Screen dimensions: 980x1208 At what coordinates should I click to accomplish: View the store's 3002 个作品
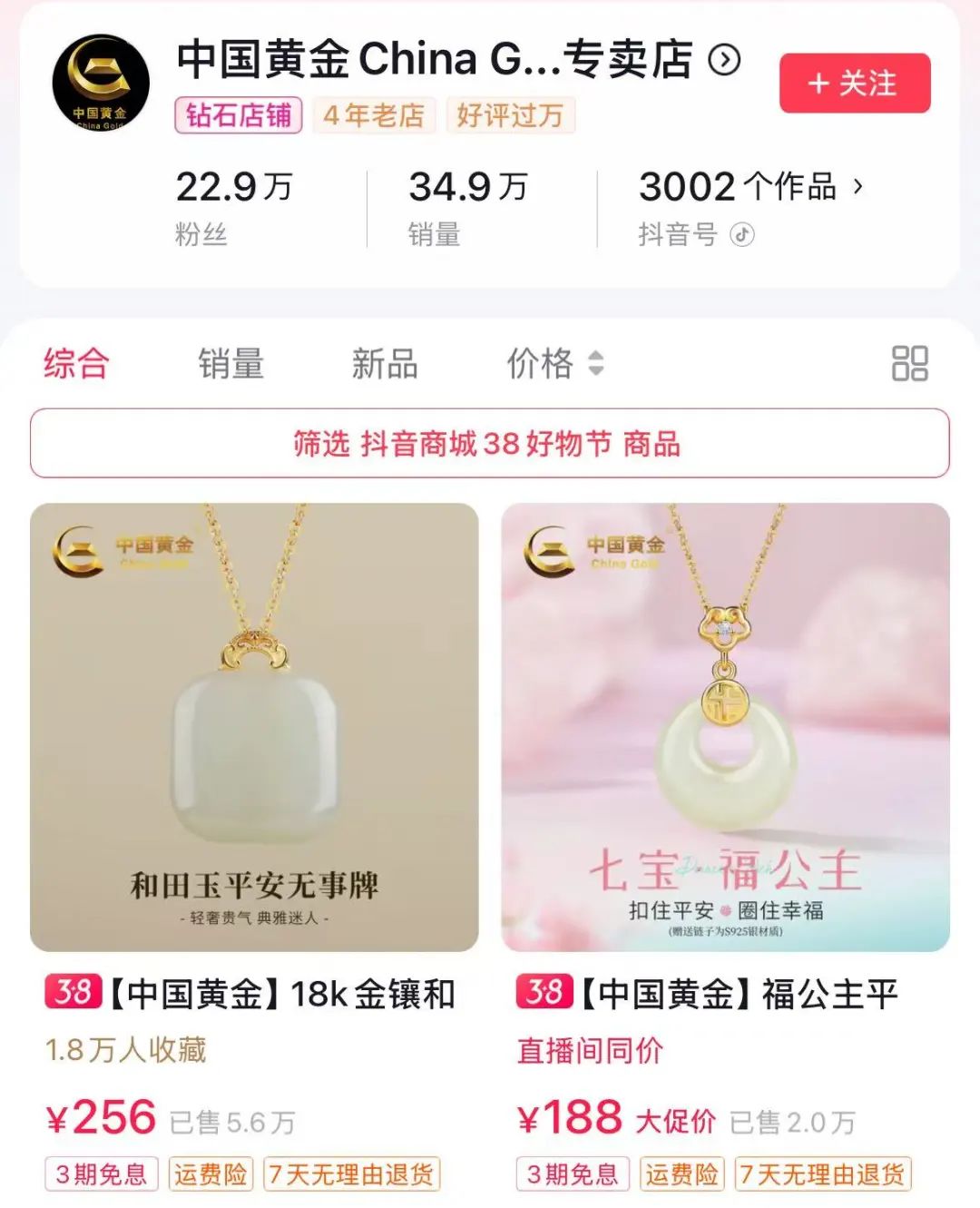[750, 187]
